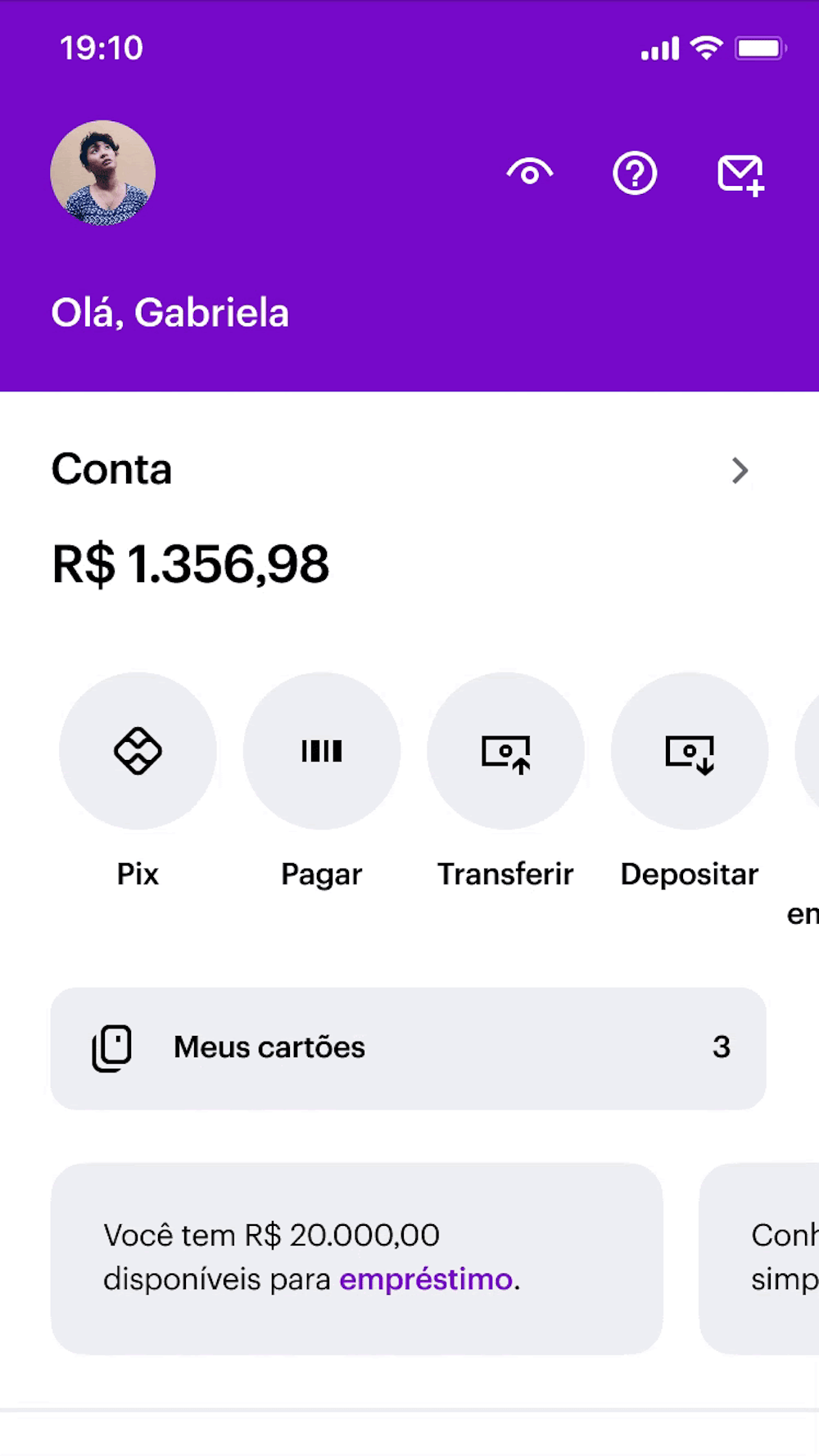This screenshot has height=1456, width=819.
Task: Tap the invite envelope icon
Action: point(740,174)
